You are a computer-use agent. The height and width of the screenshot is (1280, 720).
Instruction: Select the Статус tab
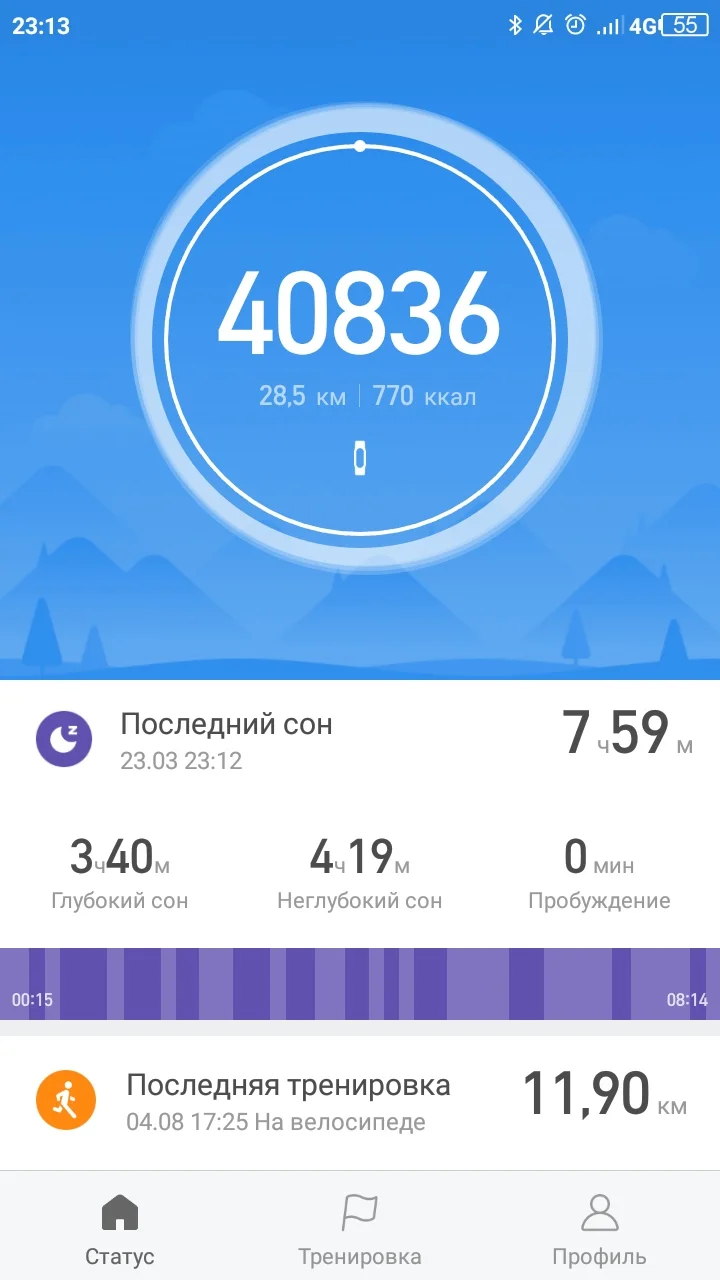click(120, 1230)
